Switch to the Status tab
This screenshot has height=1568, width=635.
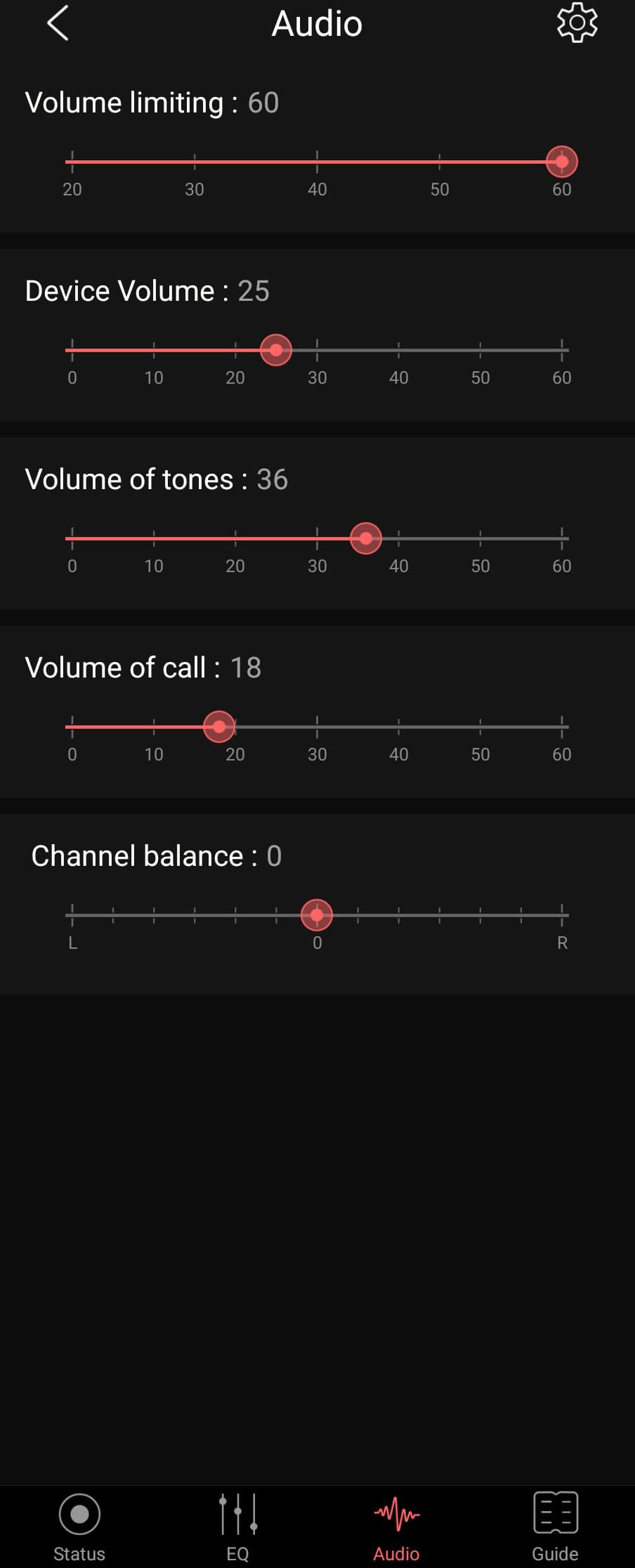(x=79, y=1527)
